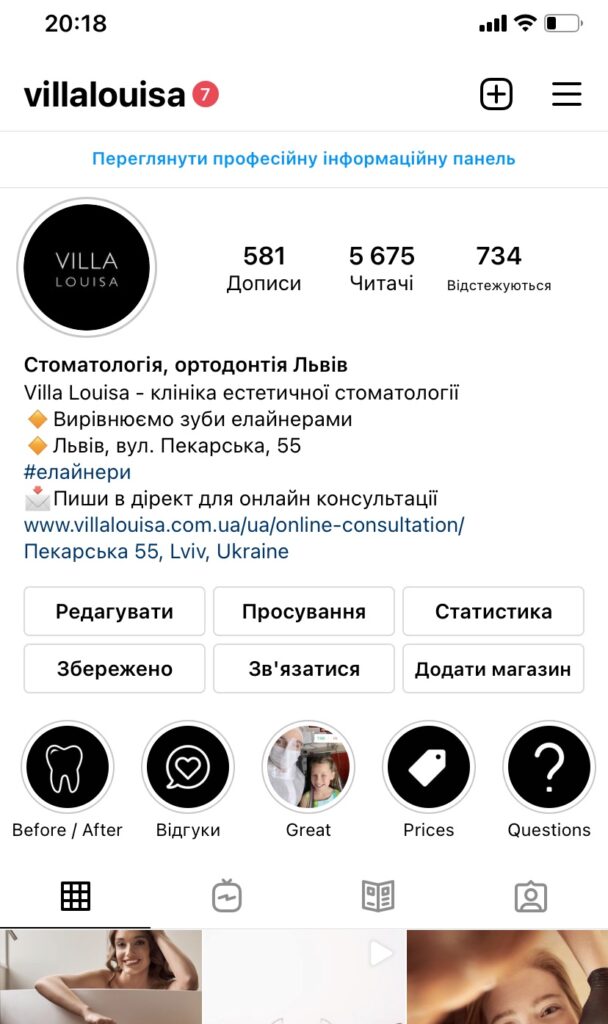Tap the Редагувати profile button
The width and height of the screenshot is (608, 1024).
pyautogui.click(x=114, y=611)
